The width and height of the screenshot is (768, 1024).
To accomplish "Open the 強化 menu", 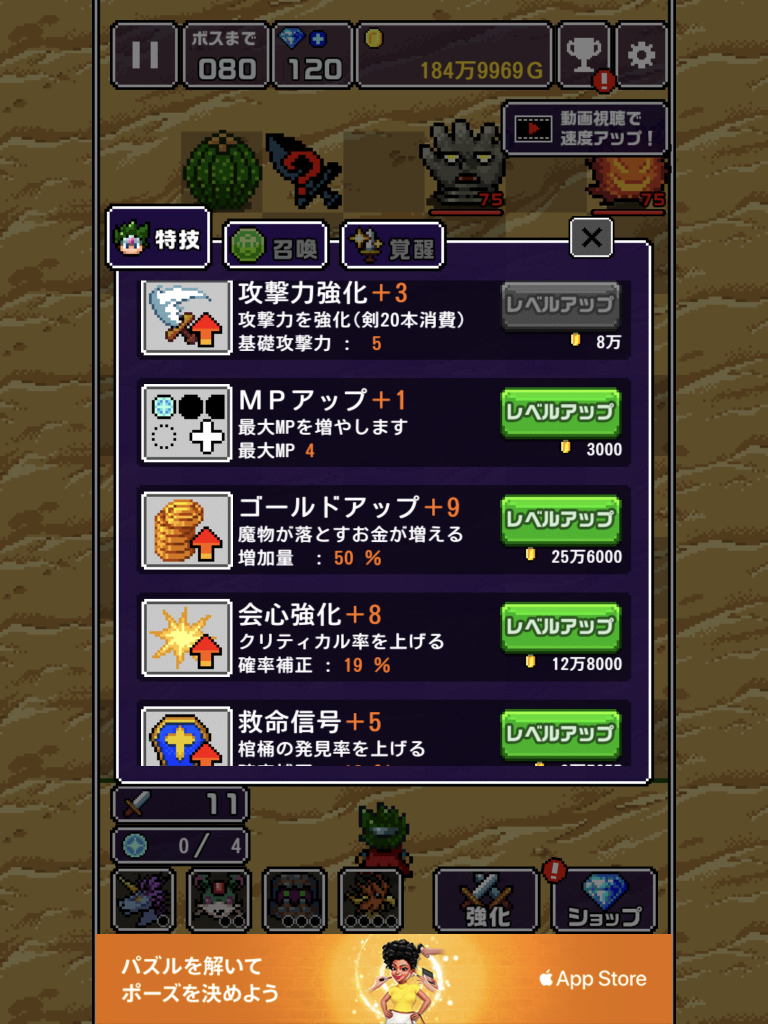I will 487,900.
